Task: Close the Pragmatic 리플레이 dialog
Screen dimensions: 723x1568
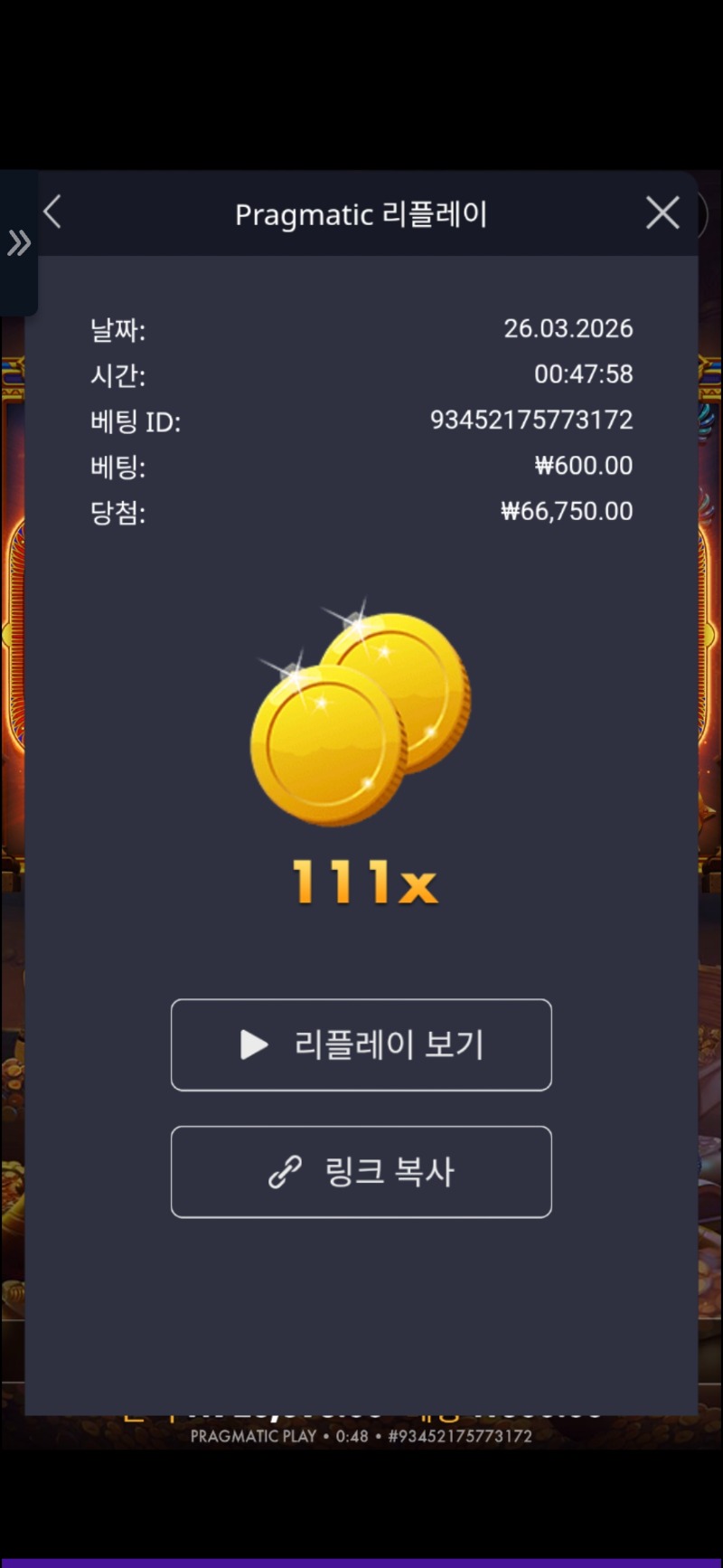Action: coord(662,213)
